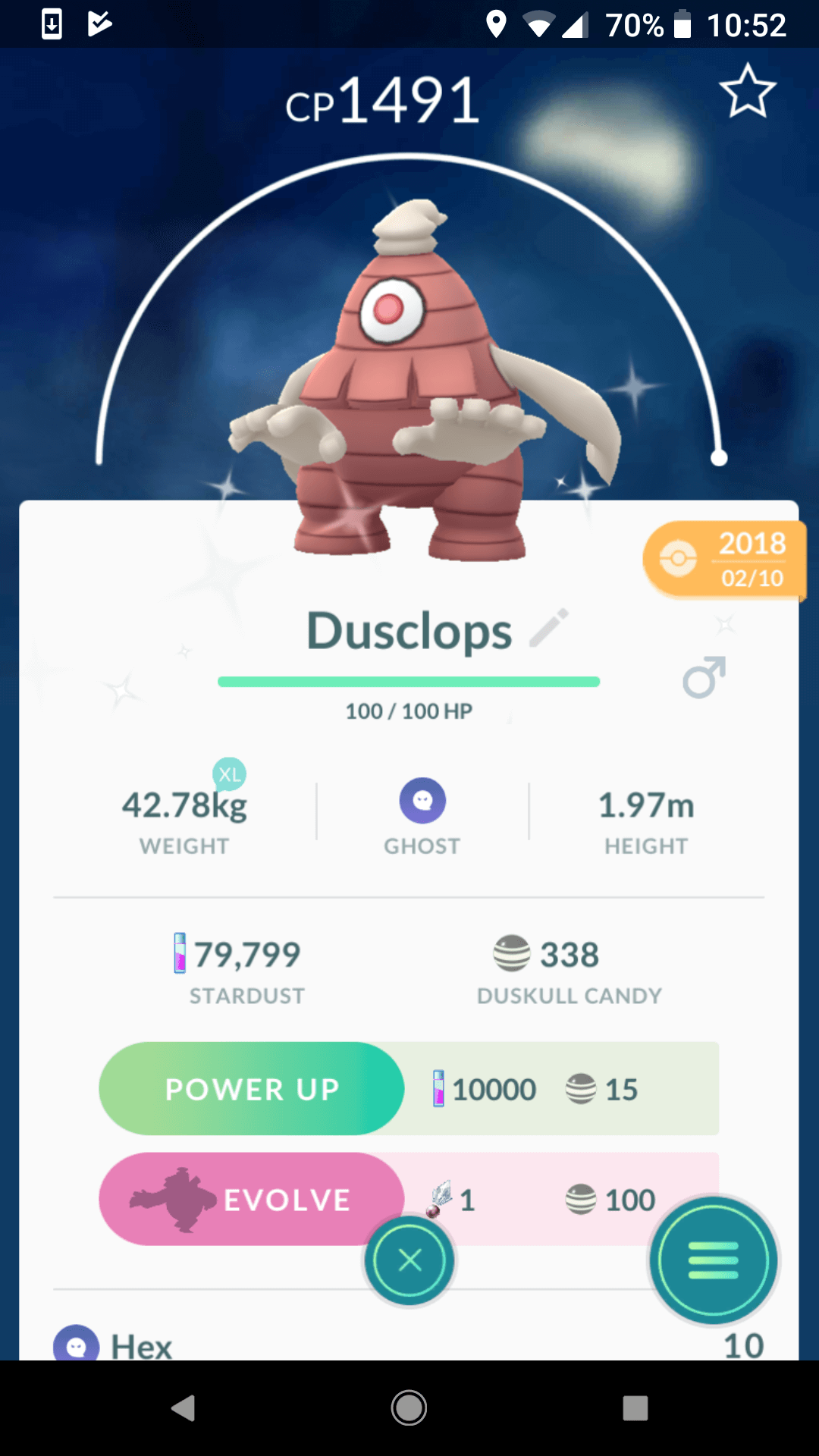
Task: Evolve Dusclops
Action: [x=251, y=1199]
